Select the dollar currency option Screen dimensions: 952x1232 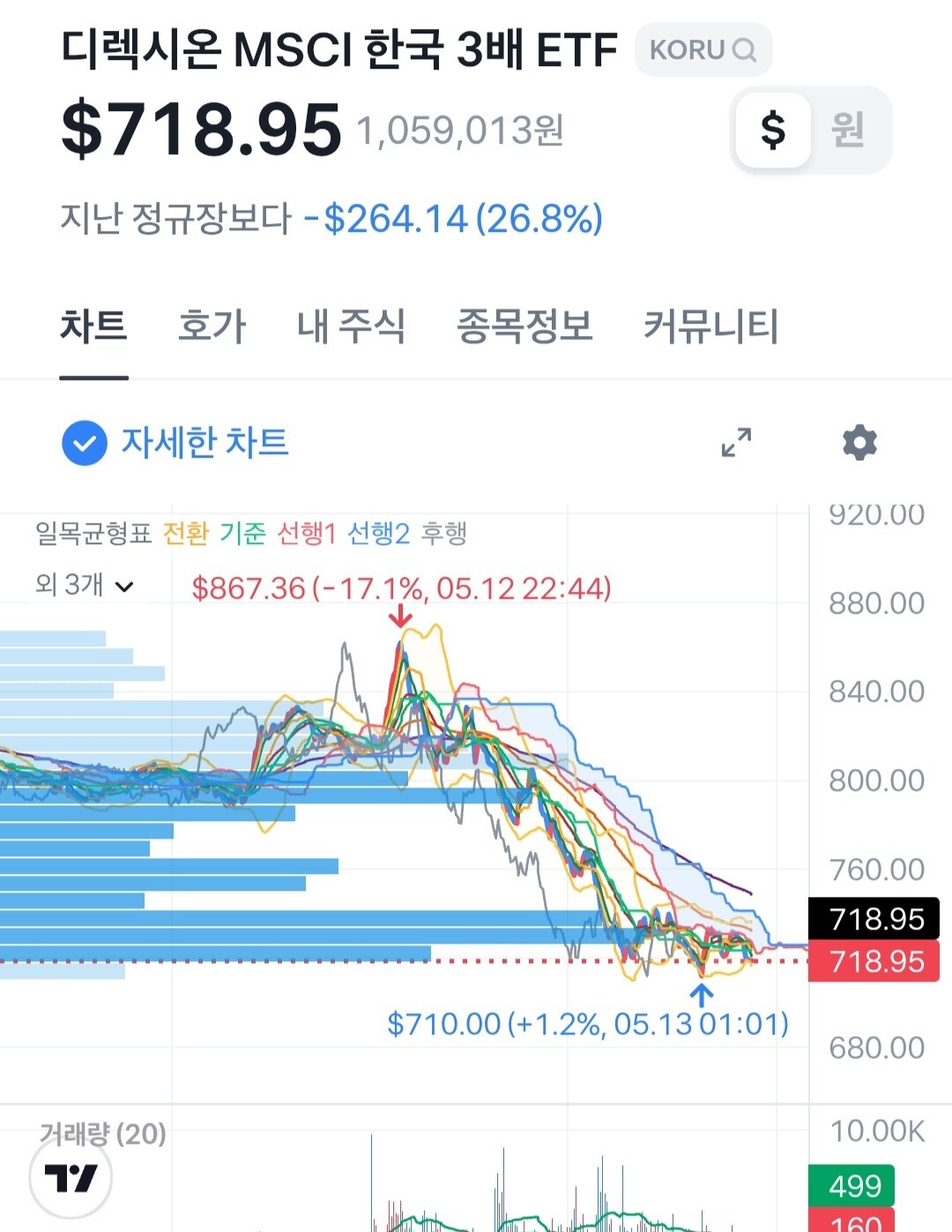point(773,130)
